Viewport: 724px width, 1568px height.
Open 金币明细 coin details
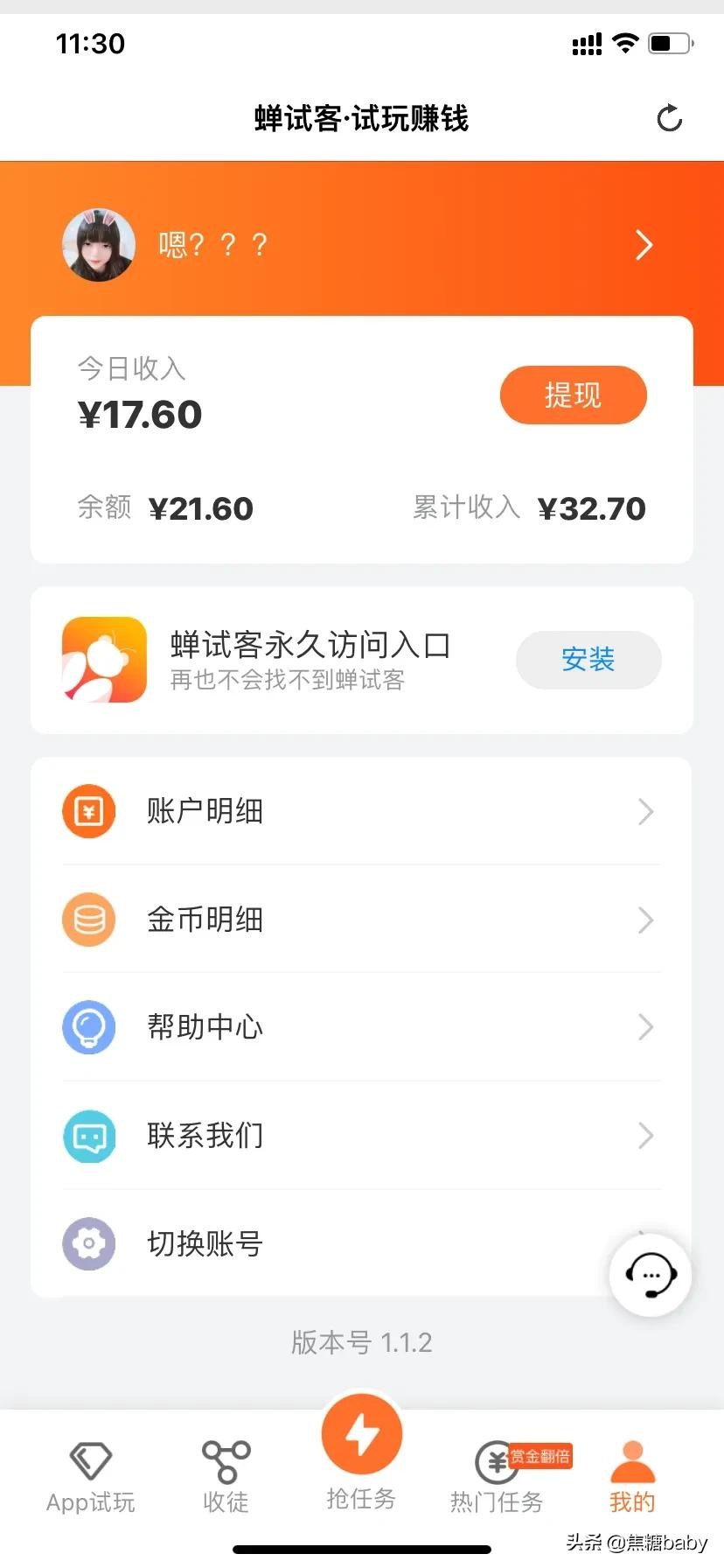pyautogui.click(x=360, y=920)
